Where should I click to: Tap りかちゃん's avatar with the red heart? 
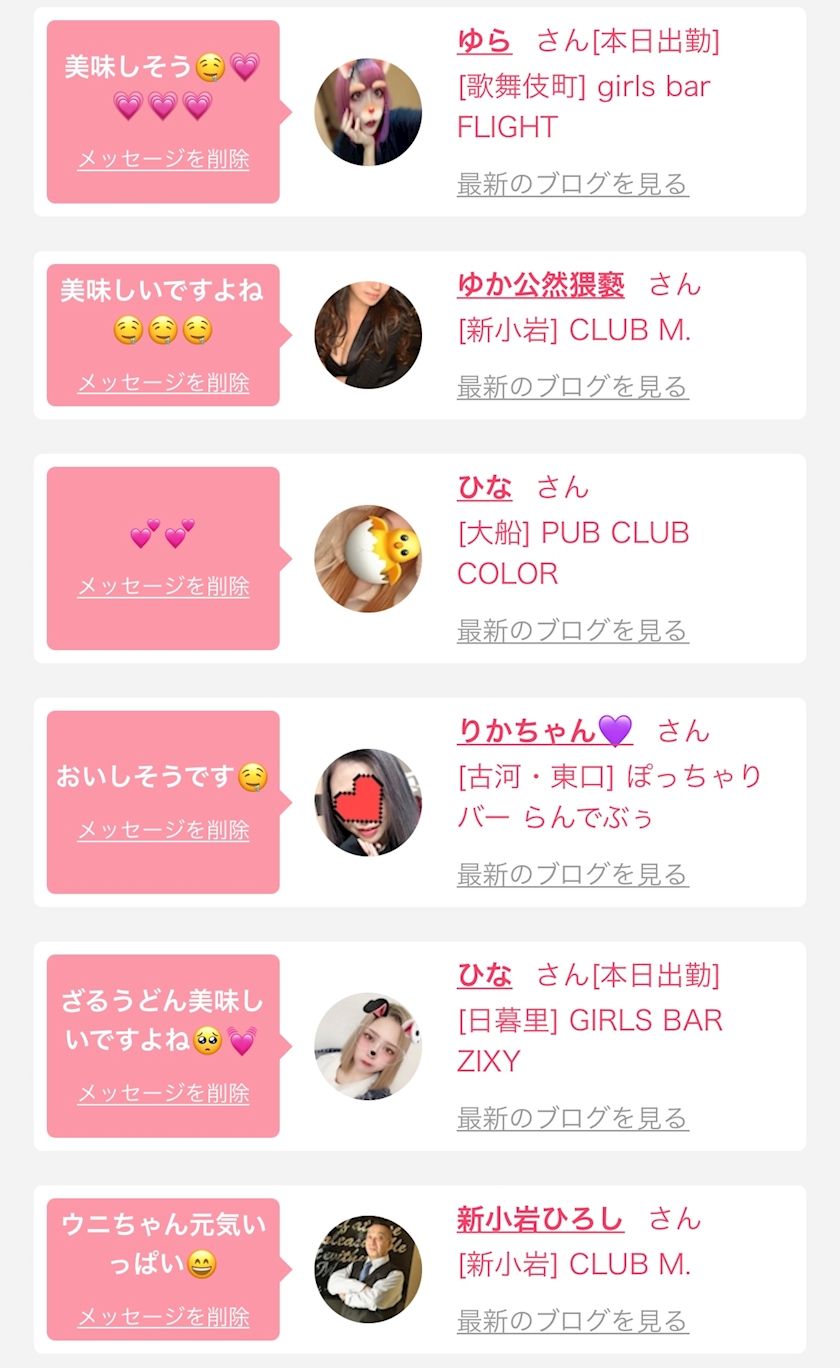(x=368, y=802)
